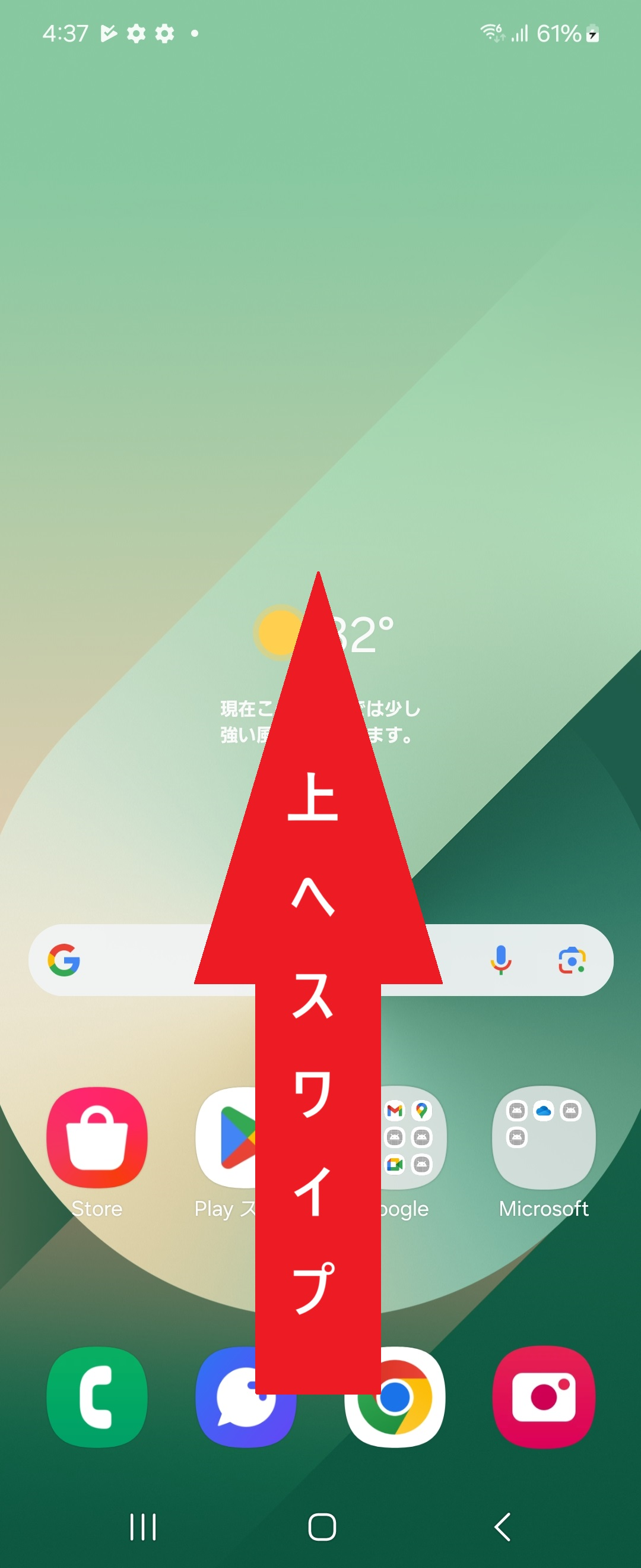
Task: Open OneDrive inside the Microsoft folder
Action: (543, 1109)
